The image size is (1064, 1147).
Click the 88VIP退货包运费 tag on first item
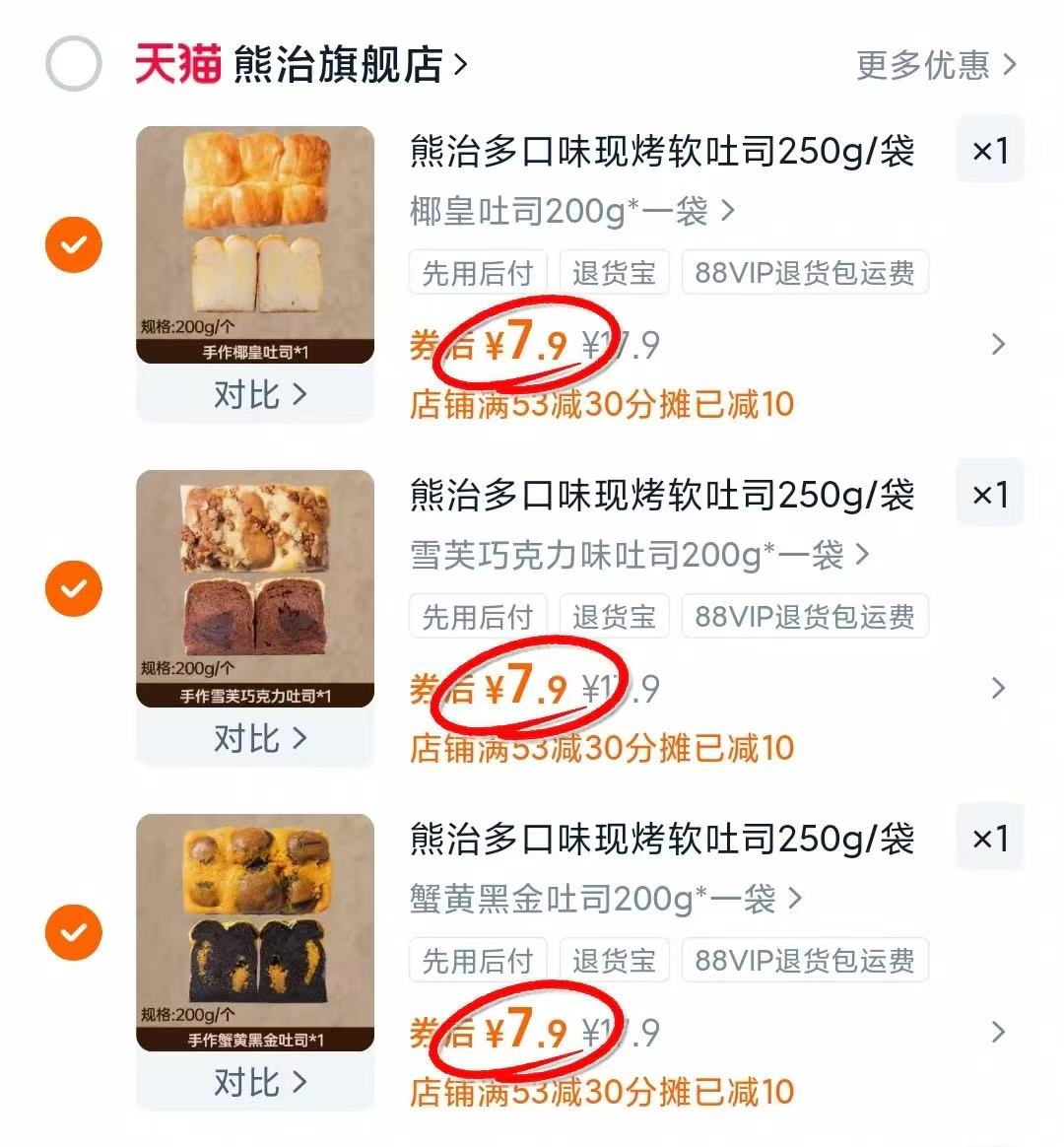click(x=804, y=272)
